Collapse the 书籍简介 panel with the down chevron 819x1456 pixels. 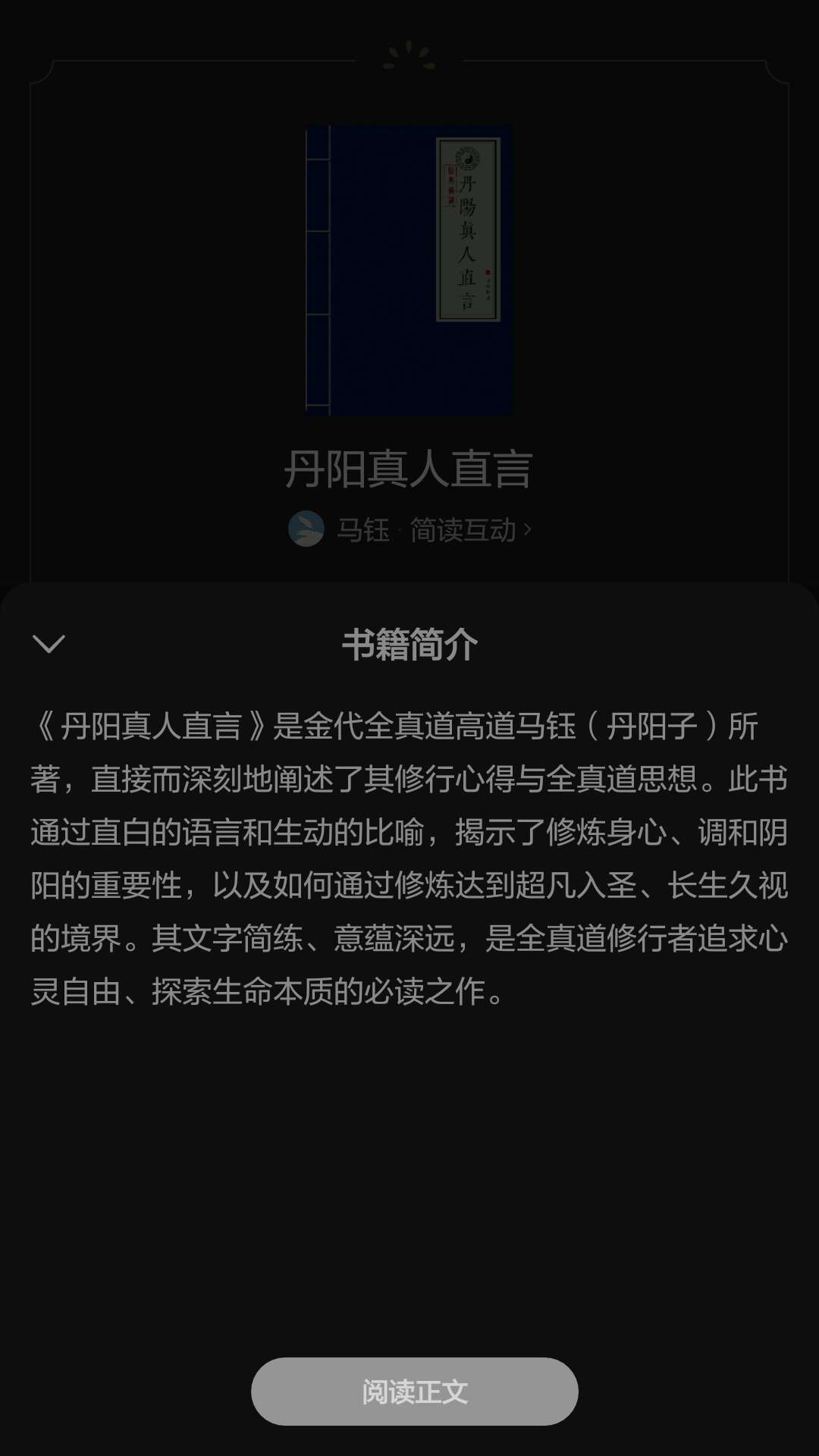49,645
